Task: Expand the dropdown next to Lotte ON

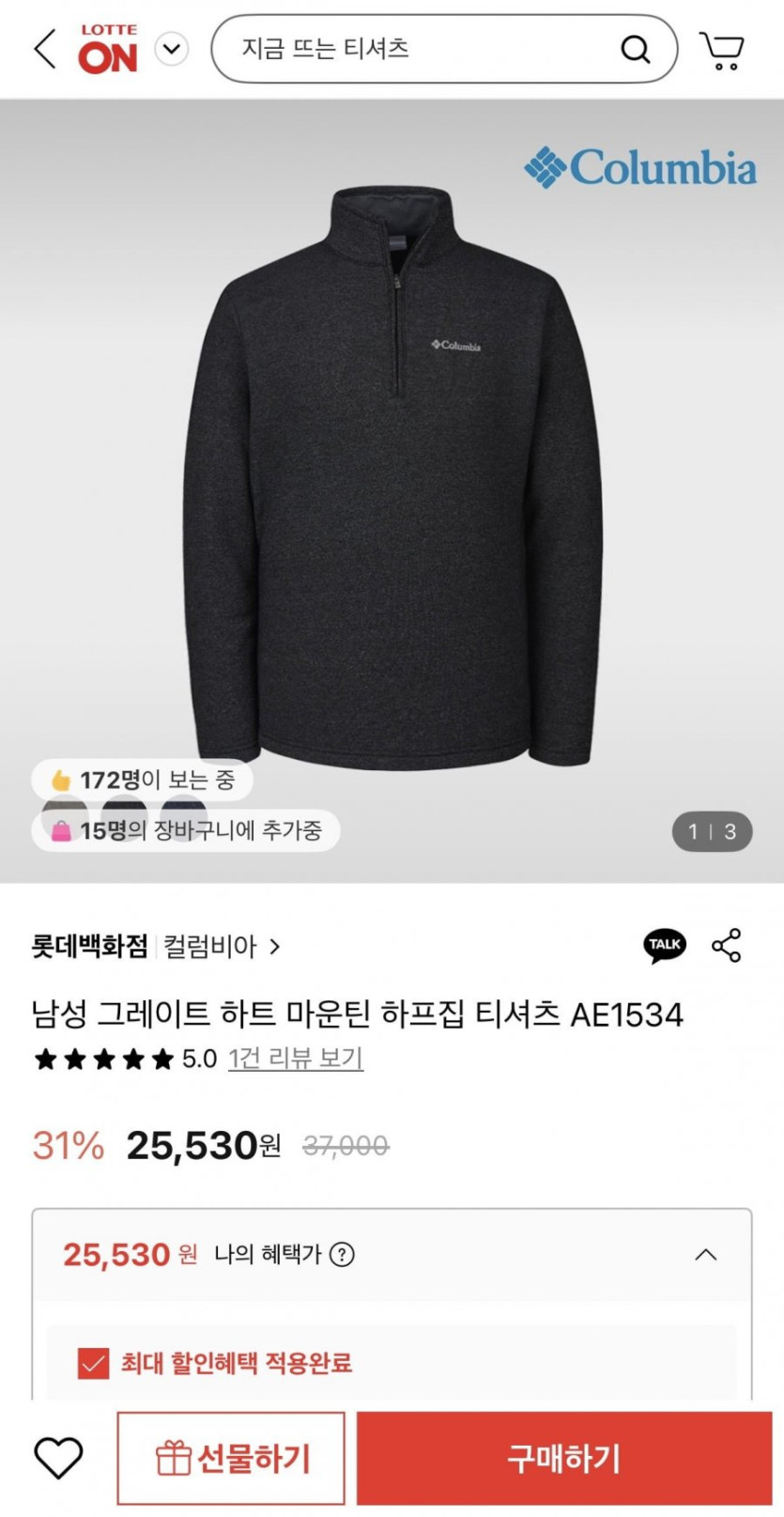Action: [x=172, y=49]
